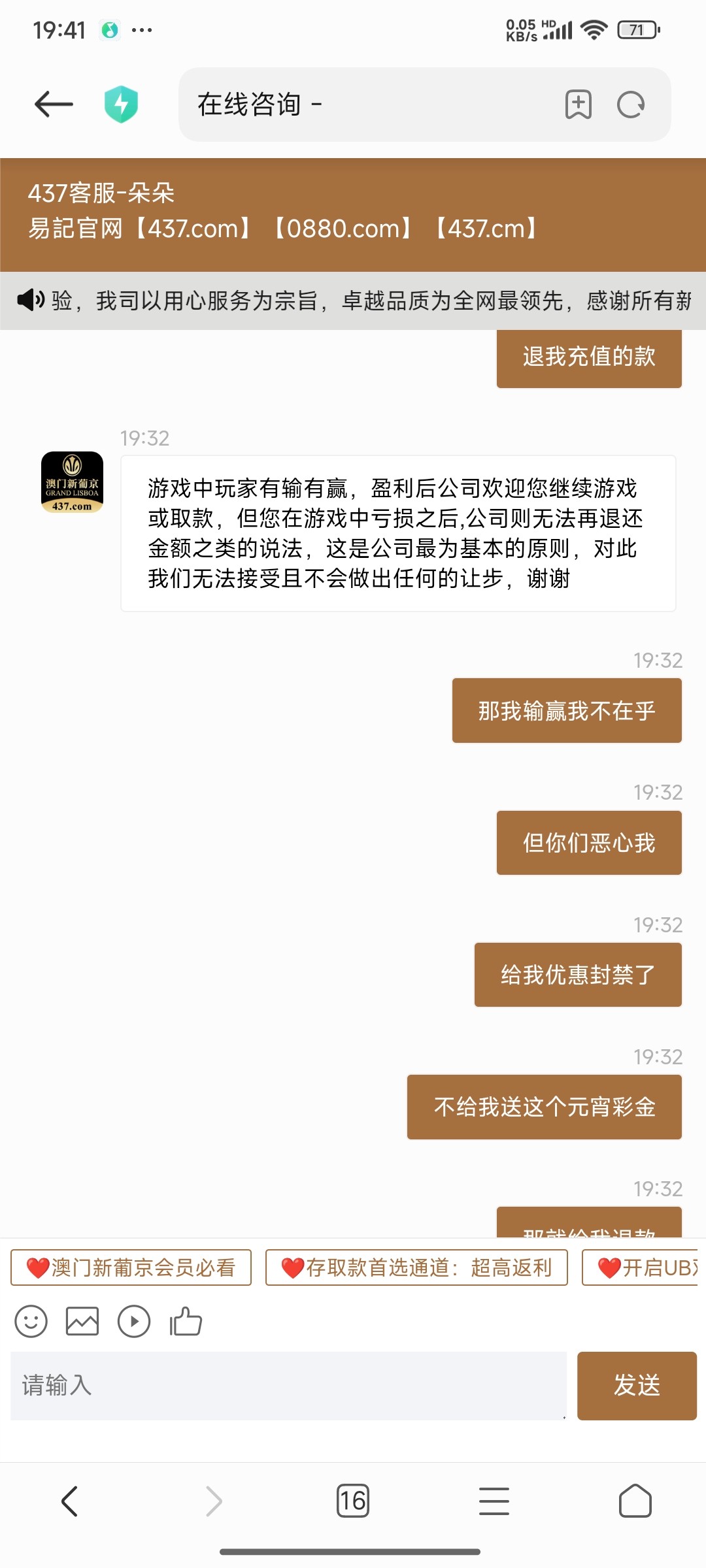Focus the 请输入 message field
The image size is (706, 1568).
288,1385
